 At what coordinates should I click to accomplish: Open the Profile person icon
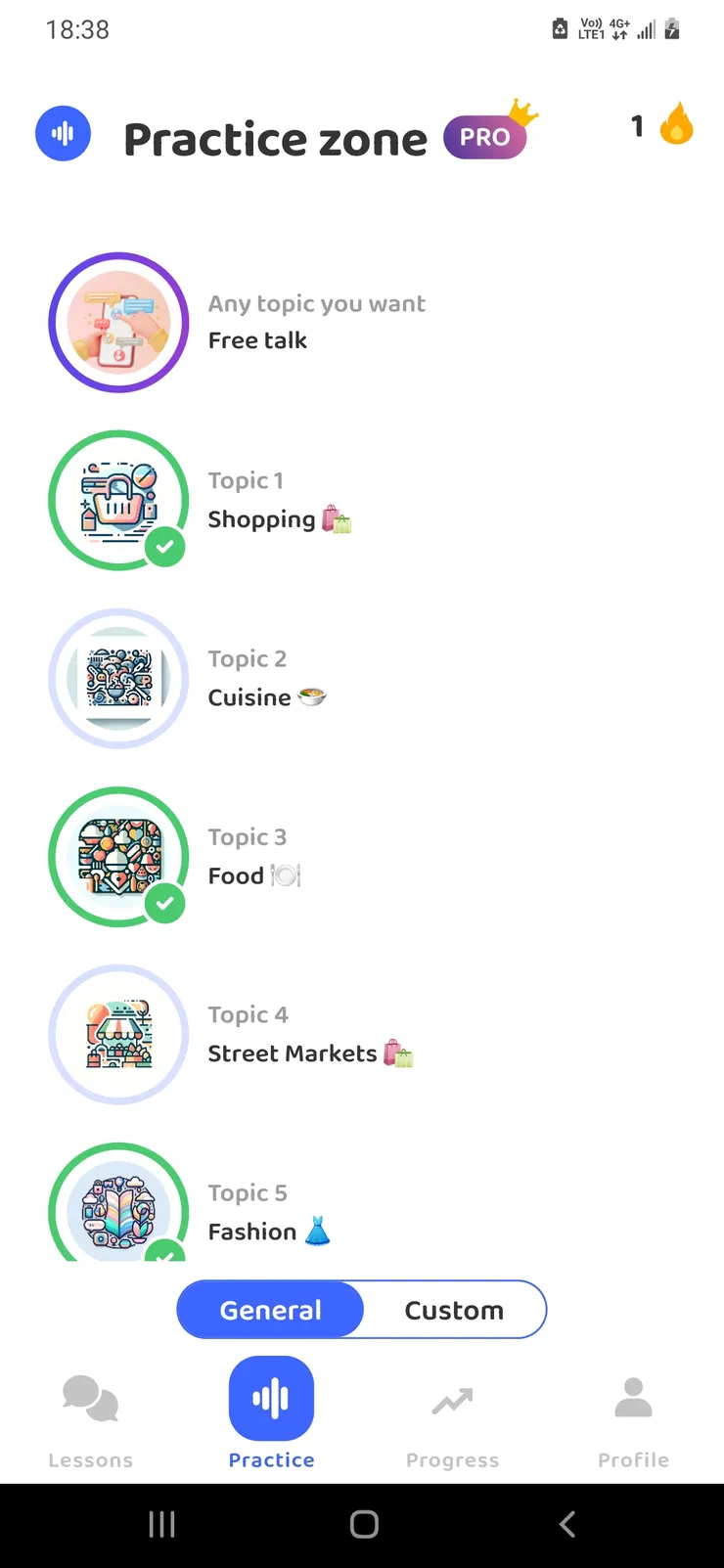[x=632, y=1398]
